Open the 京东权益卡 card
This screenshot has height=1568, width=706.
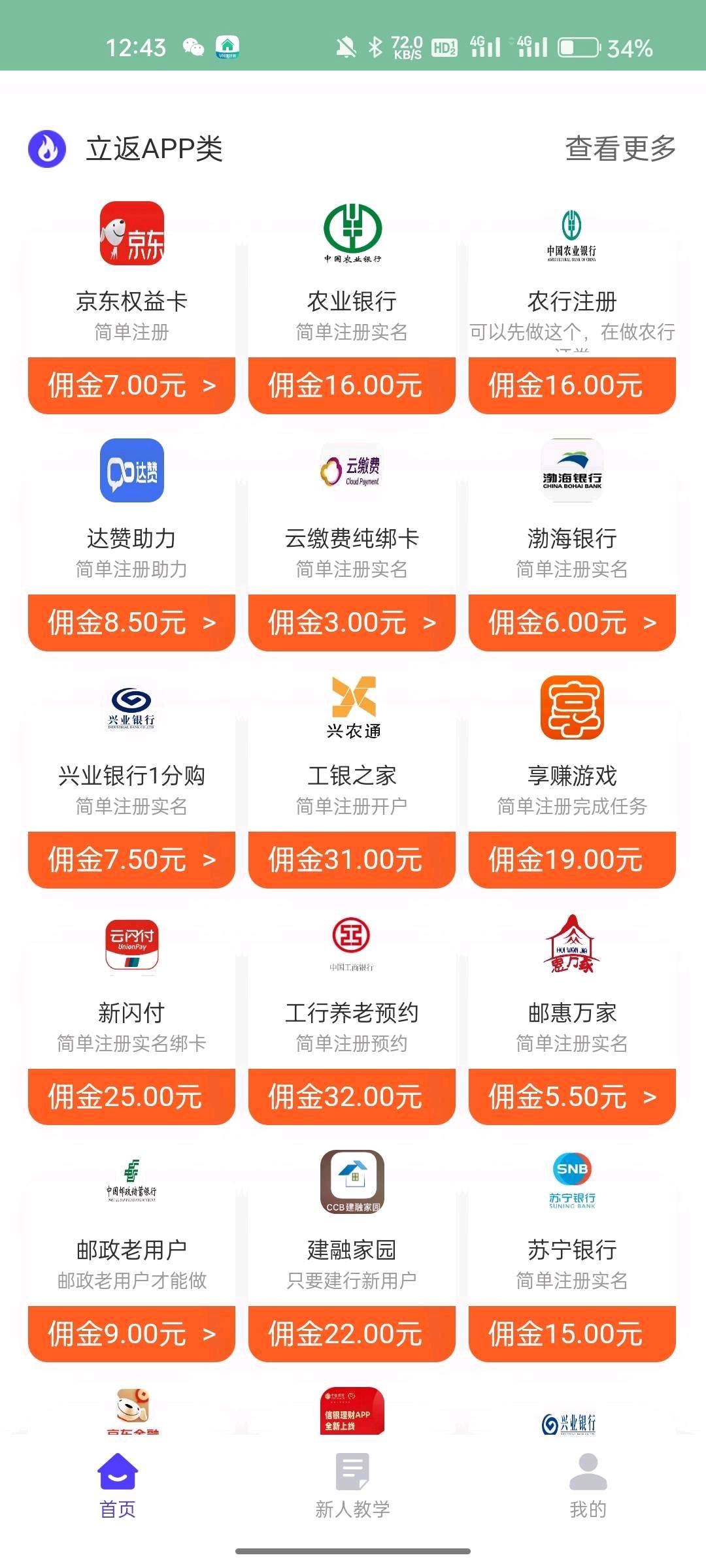click(131, 307)
